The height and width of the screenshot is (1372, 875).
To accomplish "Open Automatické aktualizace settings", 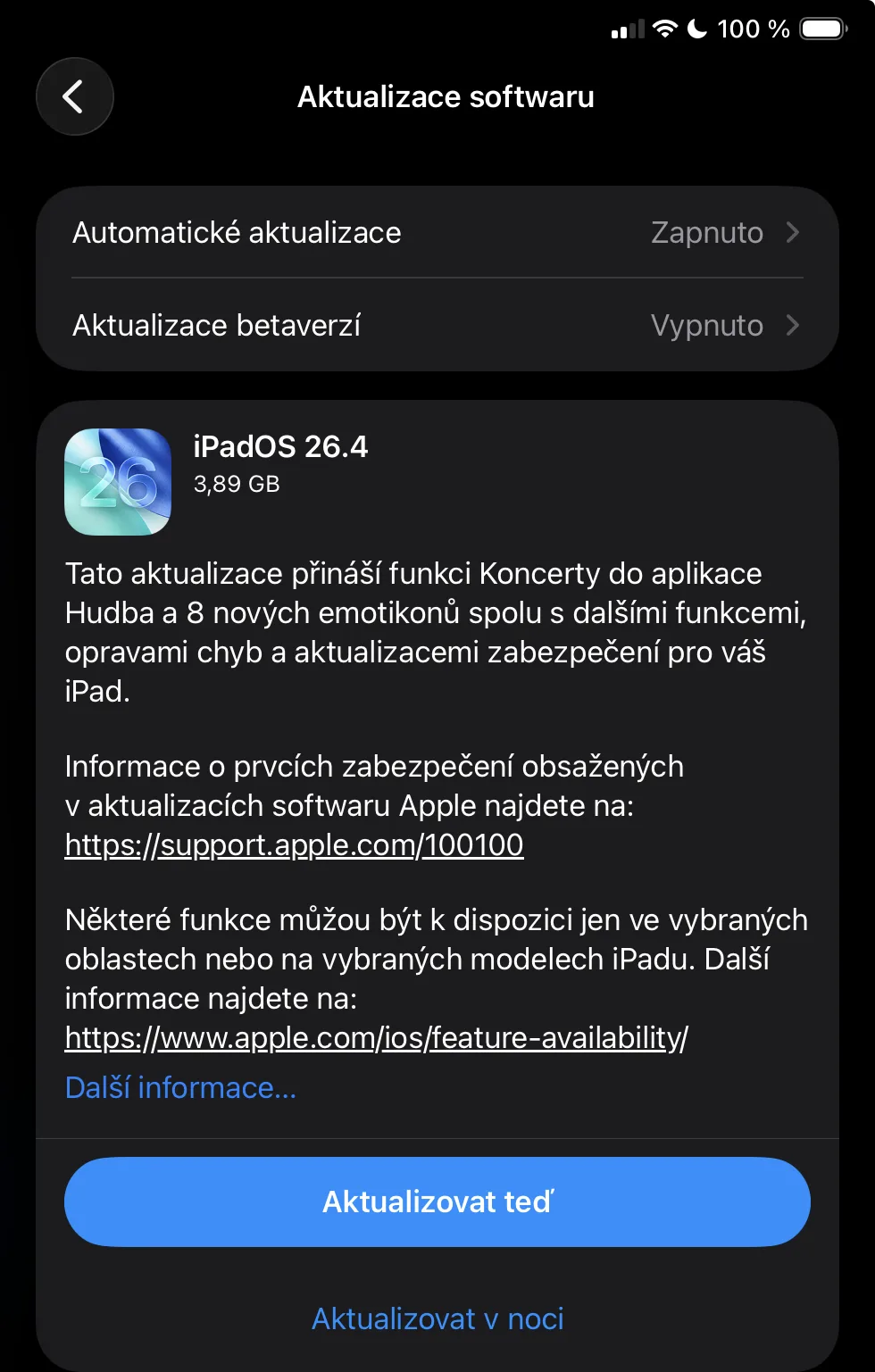I will click(x=437, y=233).
